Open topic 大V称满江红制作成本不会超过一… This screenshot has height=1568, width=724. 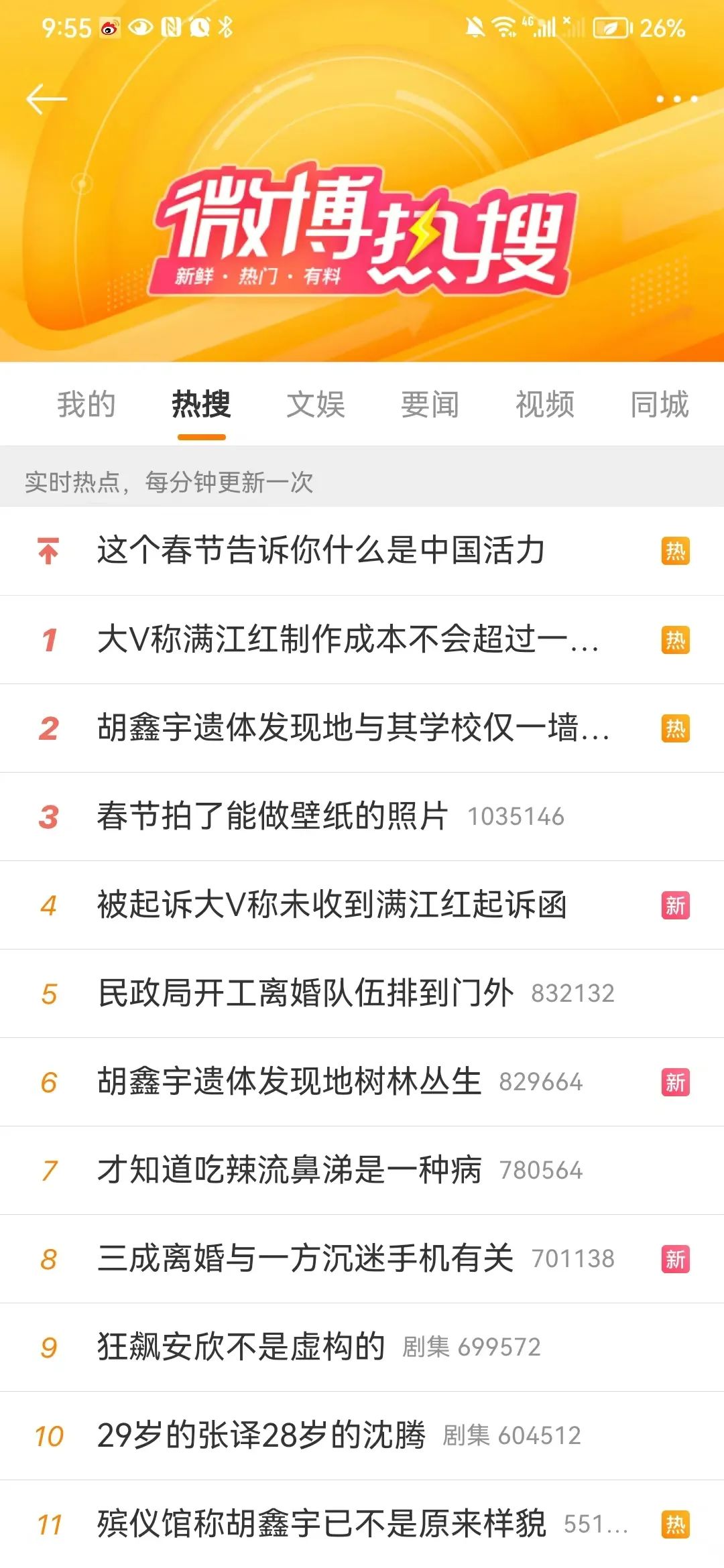tap(347, 639)
